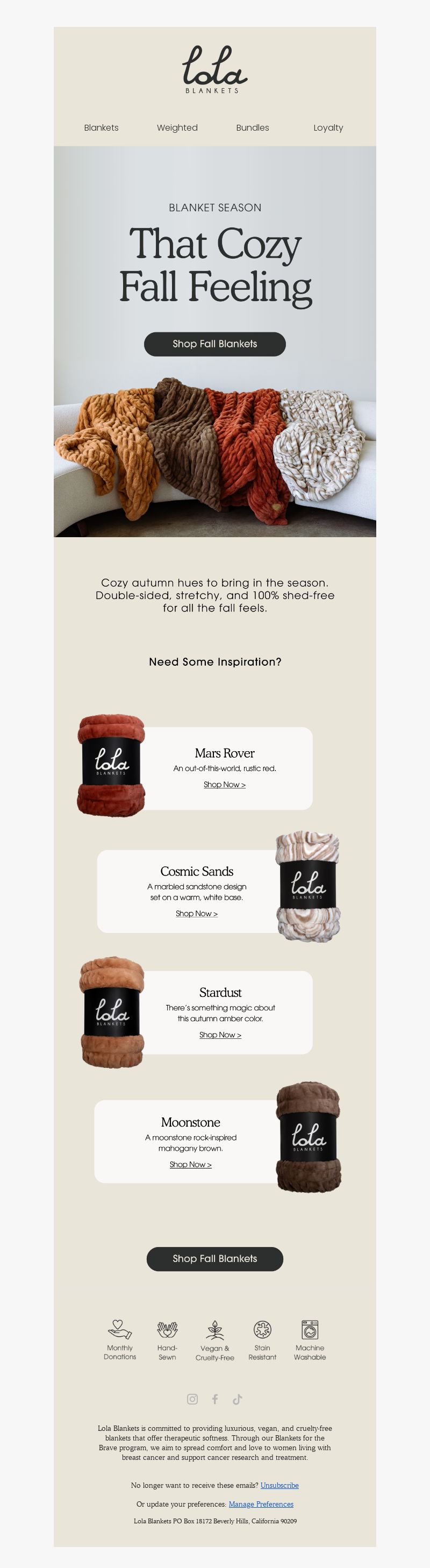Open the Facebook icon

(214, 1399)
